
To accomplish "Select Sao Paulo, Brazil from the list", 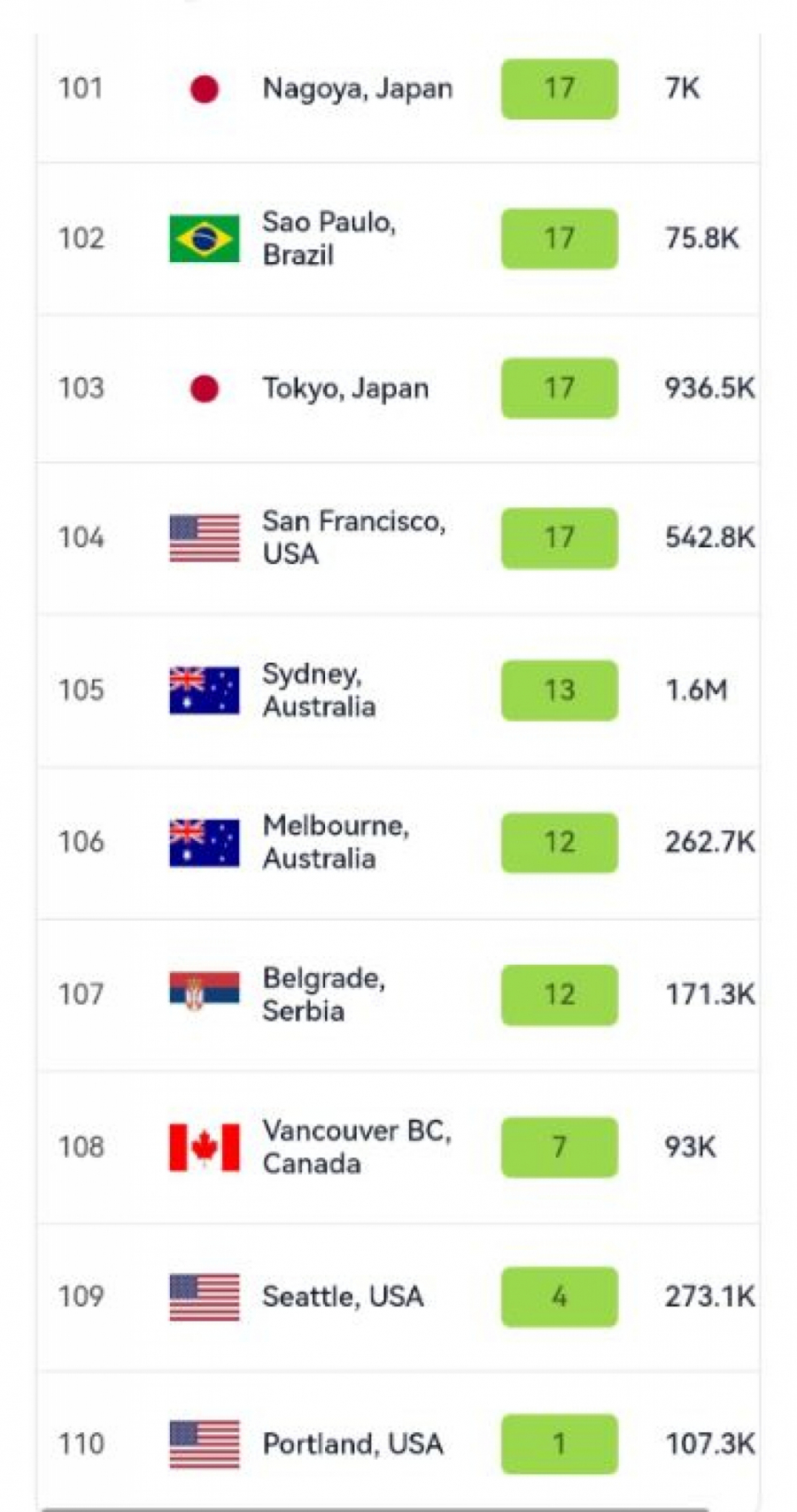I will click(329, 238).
